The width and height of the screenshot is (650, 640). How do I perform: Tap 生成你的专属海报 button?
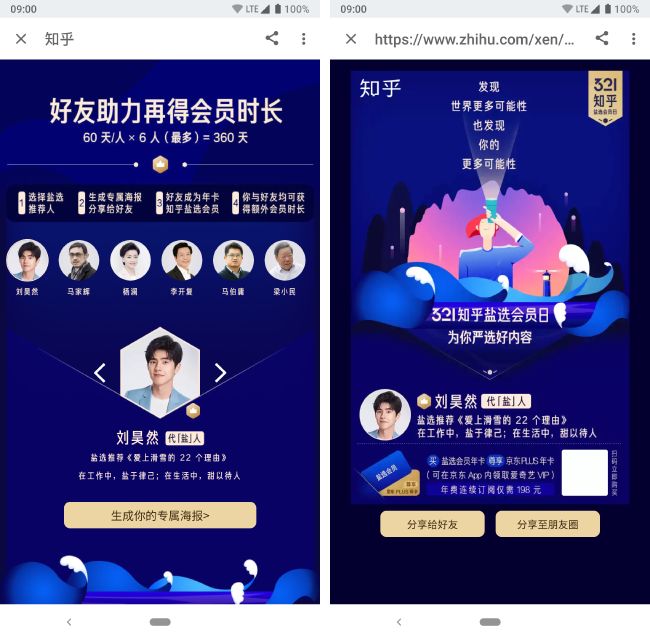pos(160,516)
